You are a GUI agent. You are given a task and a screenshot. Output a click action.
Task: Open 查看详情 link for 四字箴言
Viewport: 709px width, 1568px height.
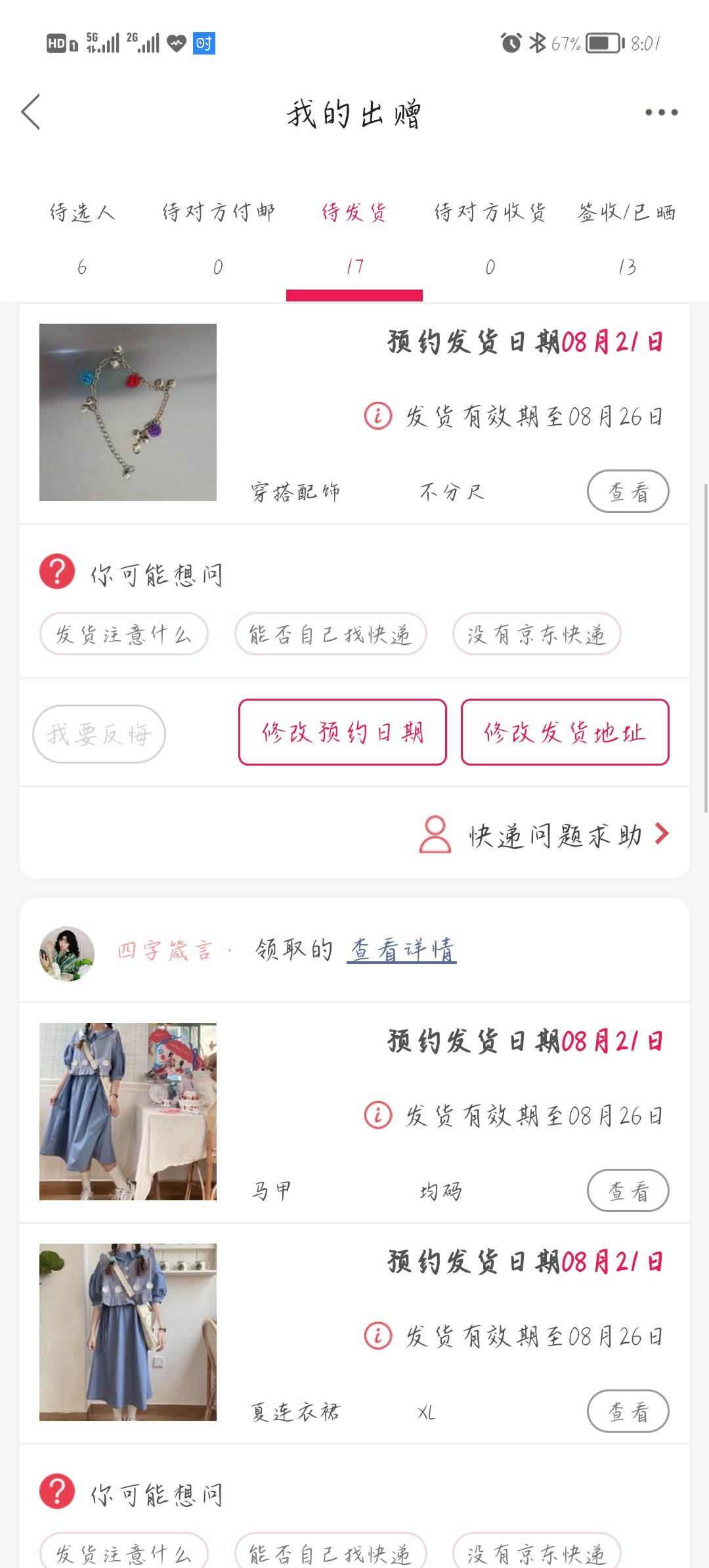click(402, 950)
